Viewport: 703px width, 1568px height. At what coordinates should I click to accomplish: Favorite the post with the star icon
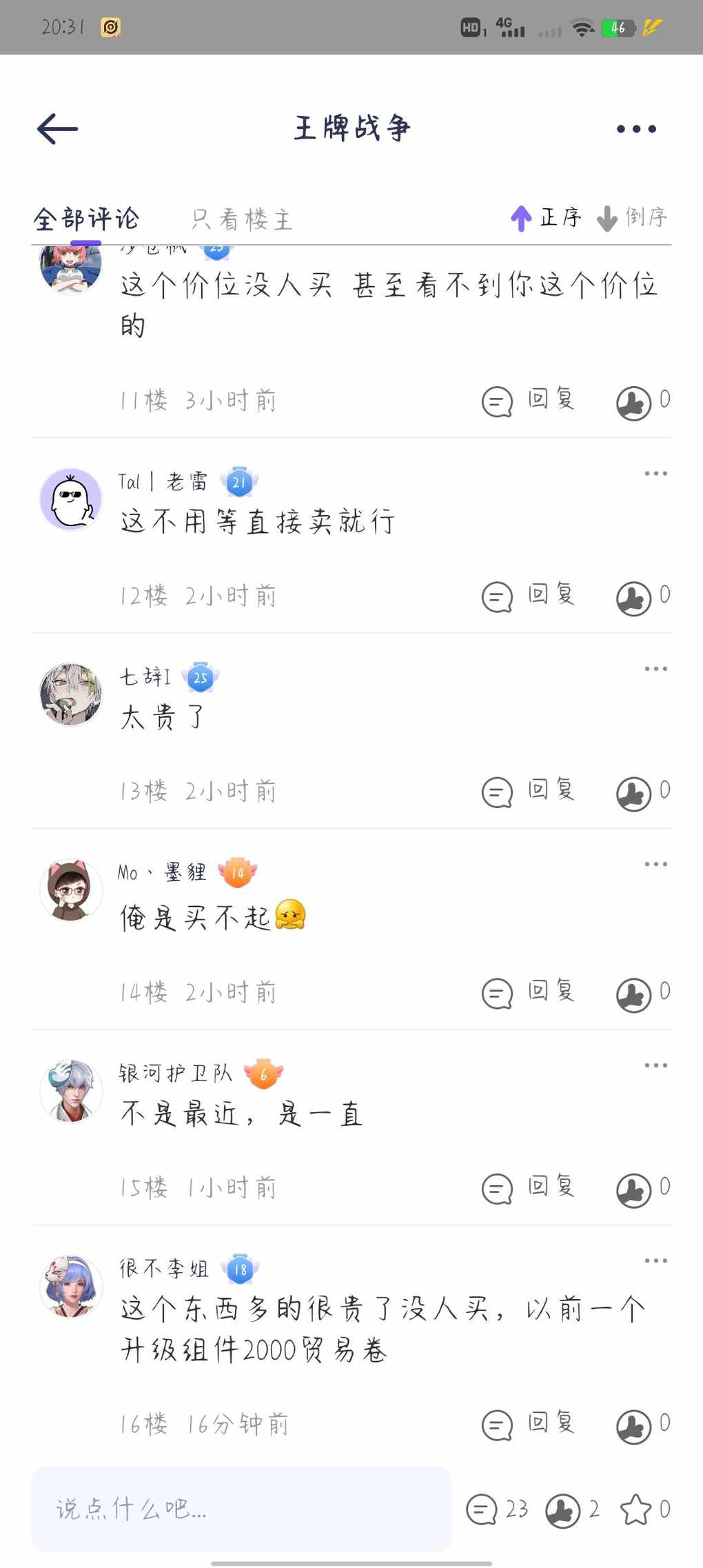645,1509
